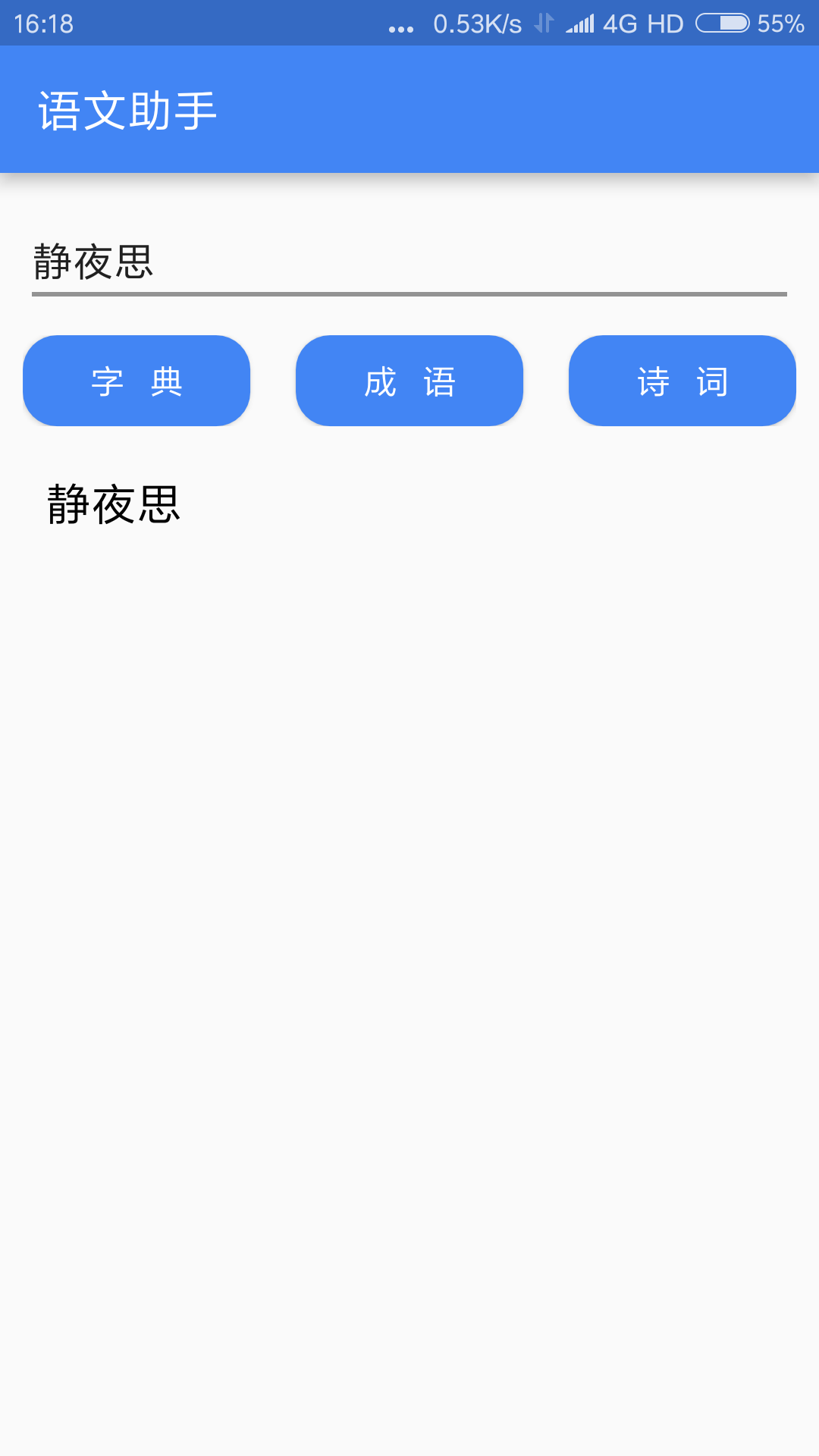Search 诗词 poetry

pyautogui.click(x=682, y=381)
